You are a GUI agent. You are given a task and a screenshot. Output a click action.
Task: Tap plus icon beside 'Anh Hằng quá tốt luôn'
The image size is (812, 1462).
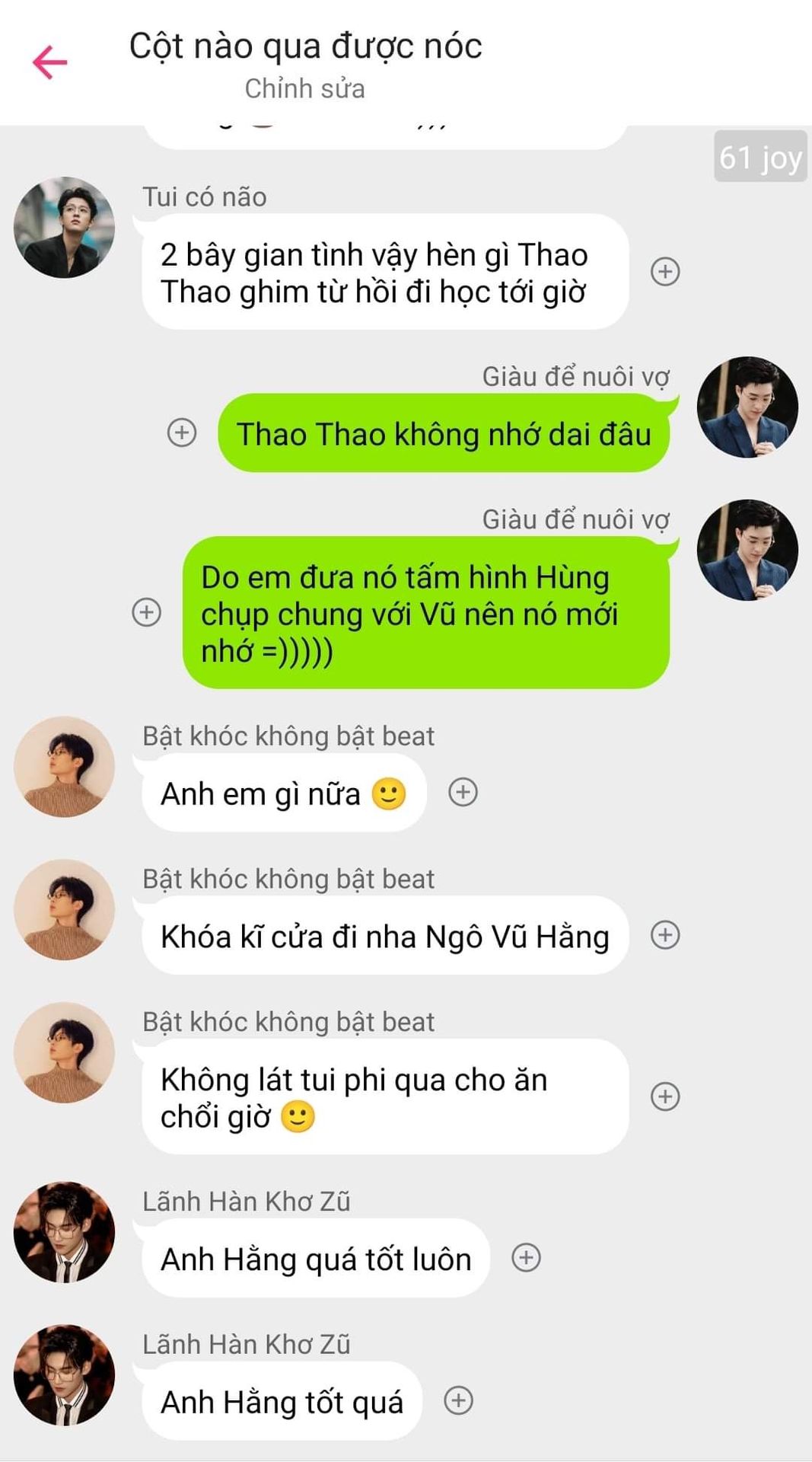tap(526, 1257)
